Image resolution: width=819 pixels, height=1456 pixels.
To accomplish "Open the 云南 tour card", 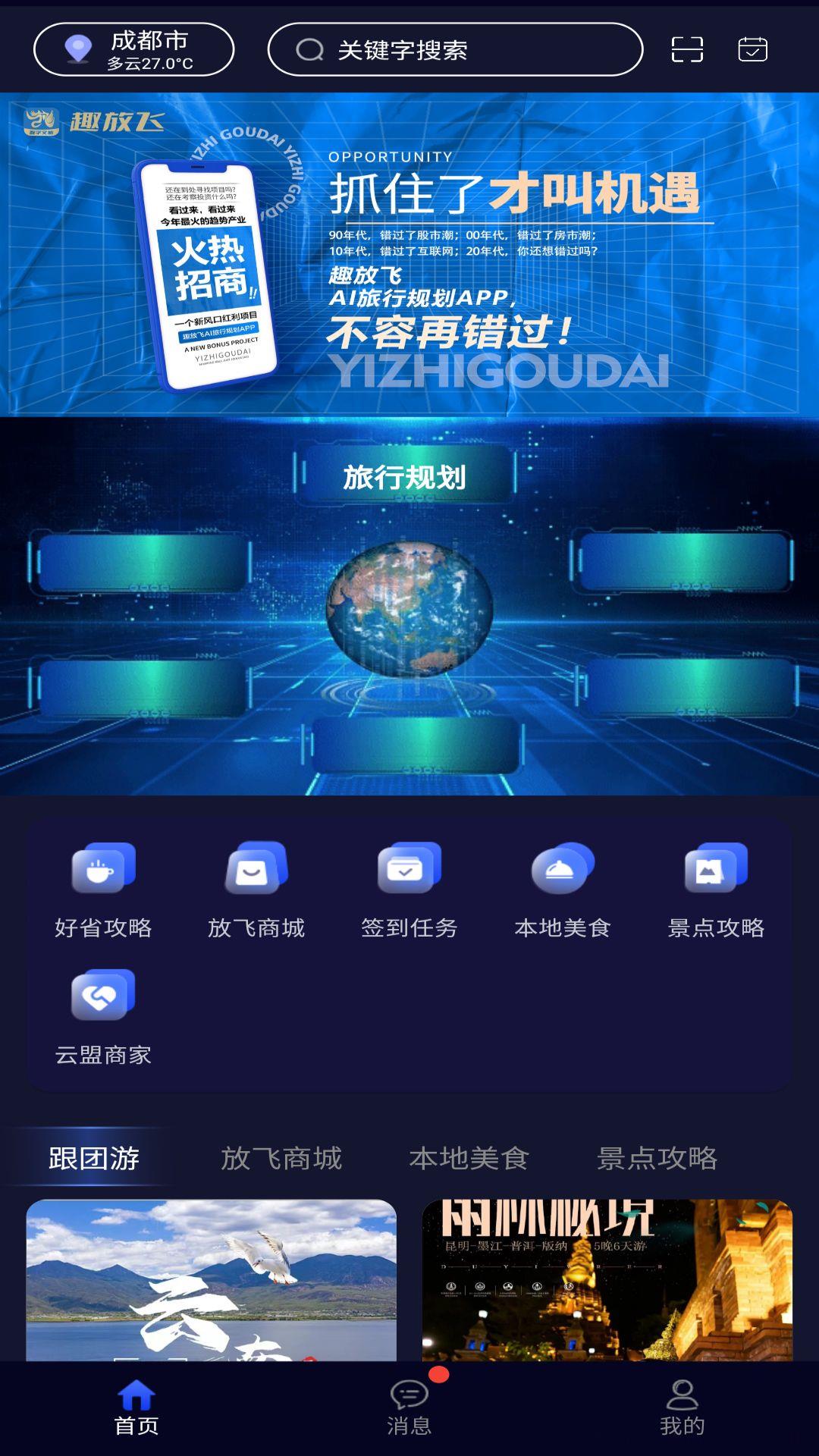I will pyautogui.click(x=211, y=1280).
